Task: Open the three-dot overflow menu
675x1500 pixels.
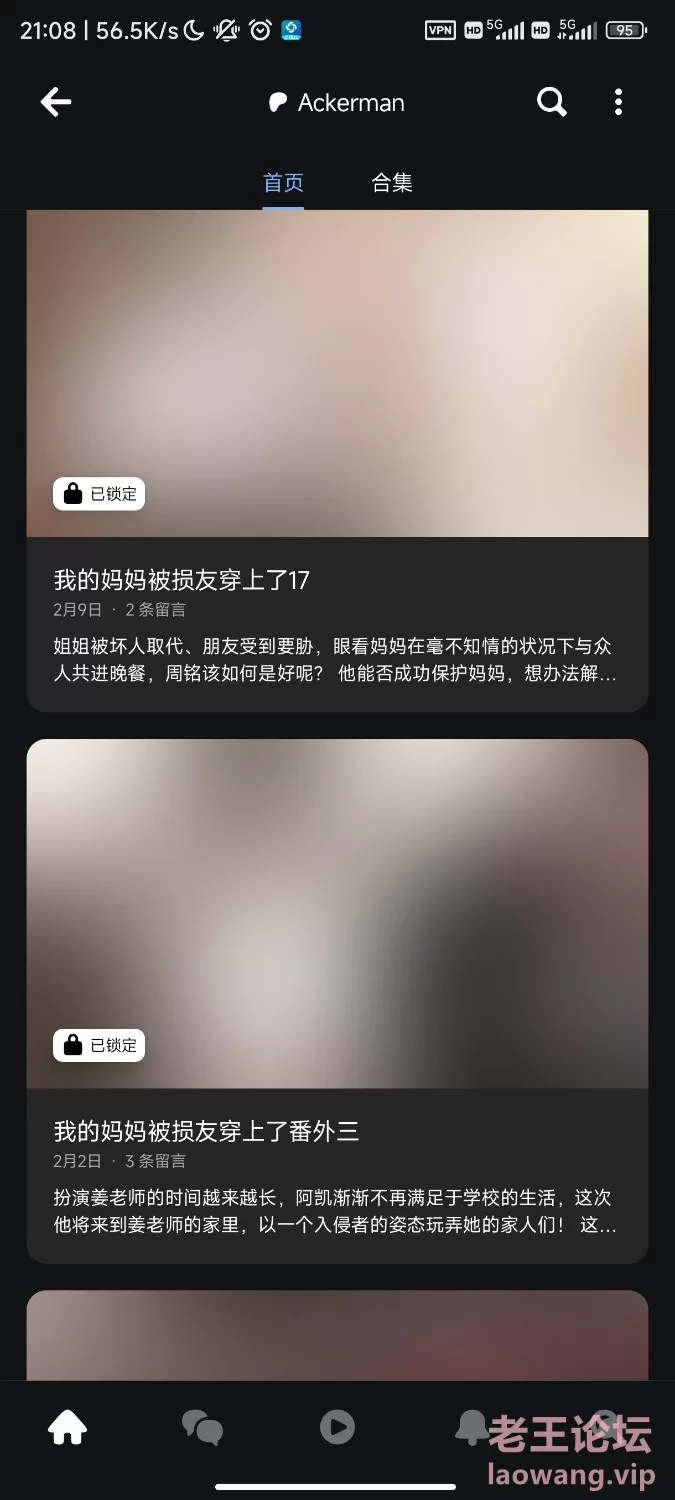Action: coord(618,102)
